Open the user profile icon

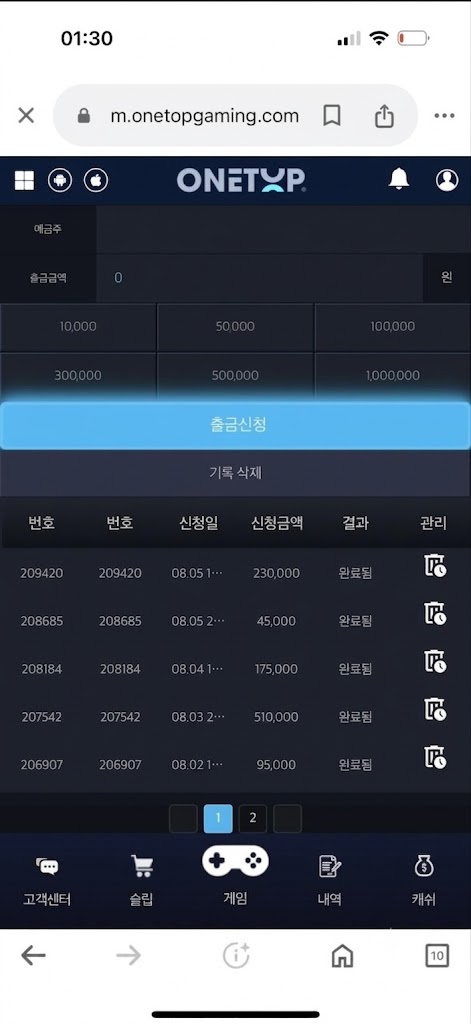(x=447, y=180)
